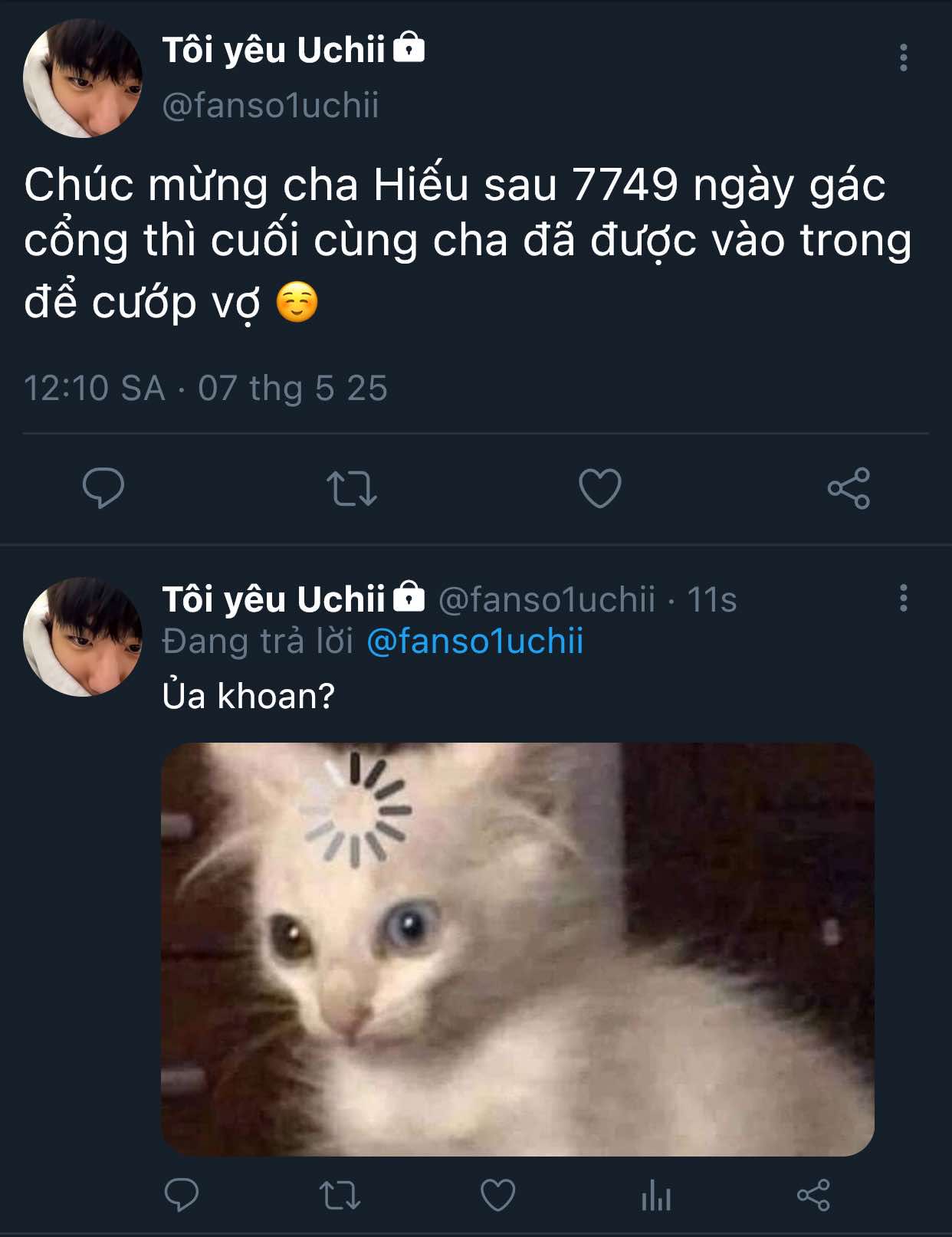Comment on the "Ủa khoan?" reply
The image size is (952, 1237).
182,1195
